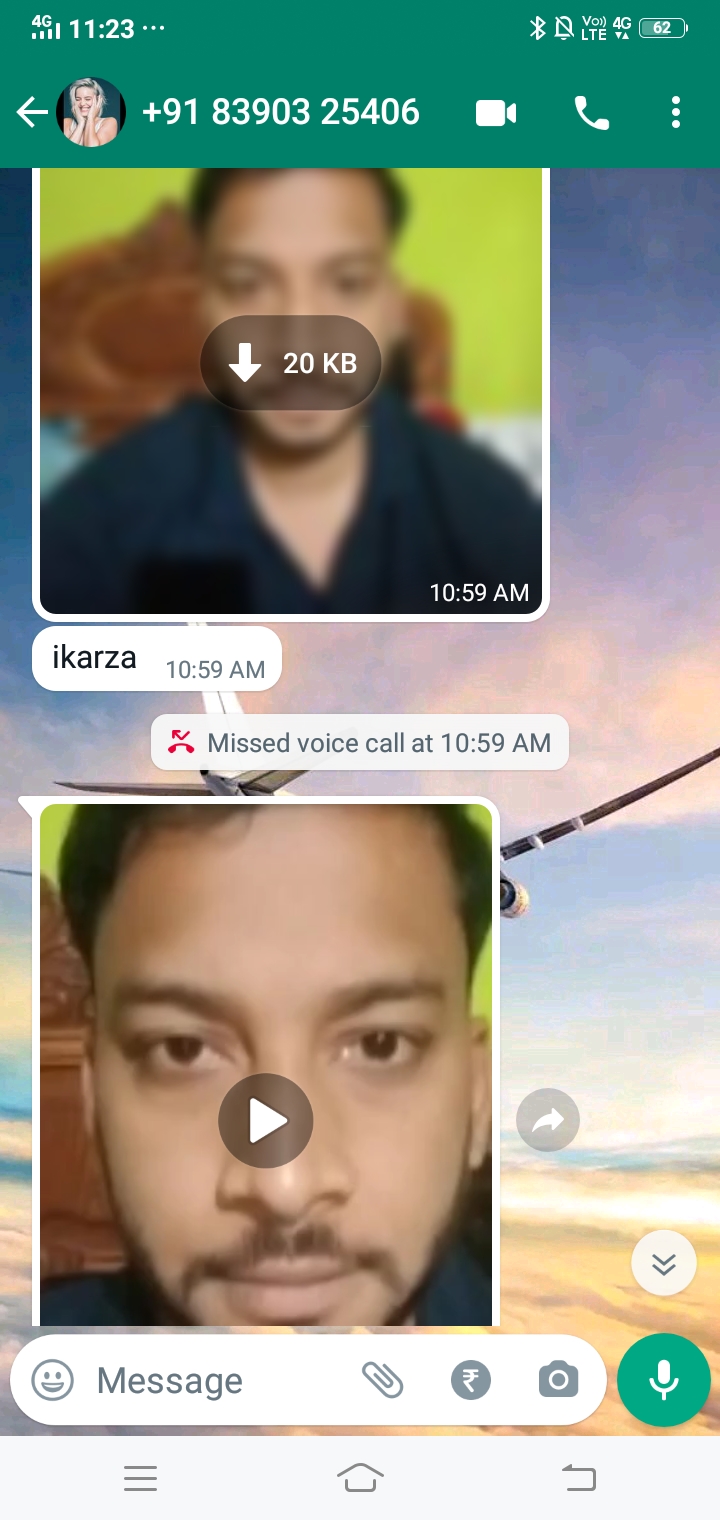This screenshot has height=1520, width=720.
Task: Tap the missed voice call notice
Action: click(x=360, y=743)
